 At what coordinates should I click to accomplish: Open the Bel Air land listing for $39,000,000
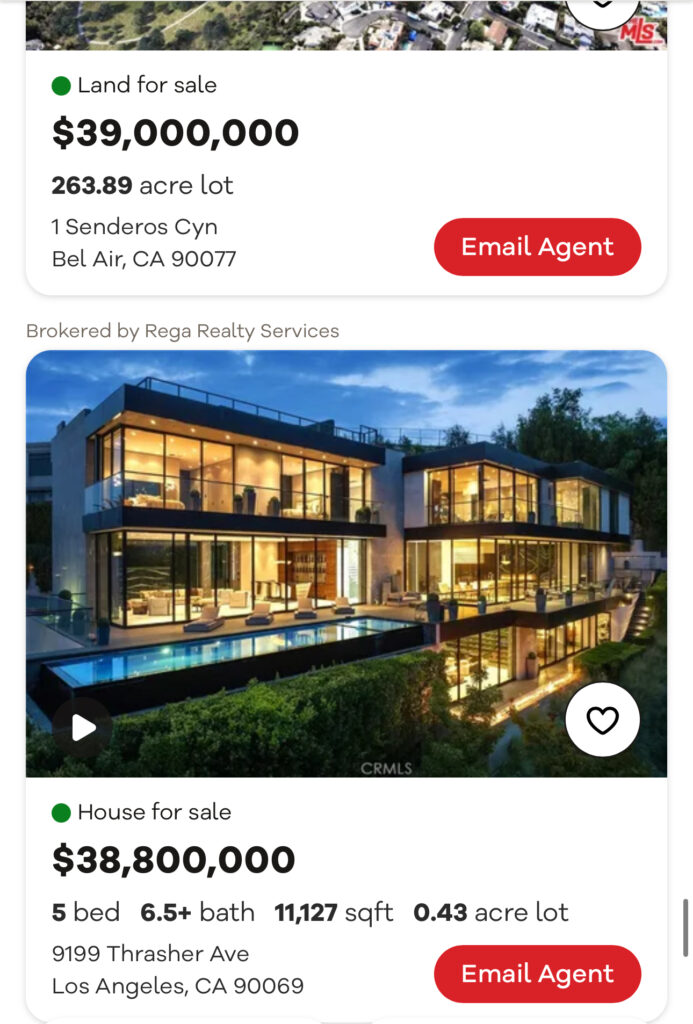pos(175,134)
